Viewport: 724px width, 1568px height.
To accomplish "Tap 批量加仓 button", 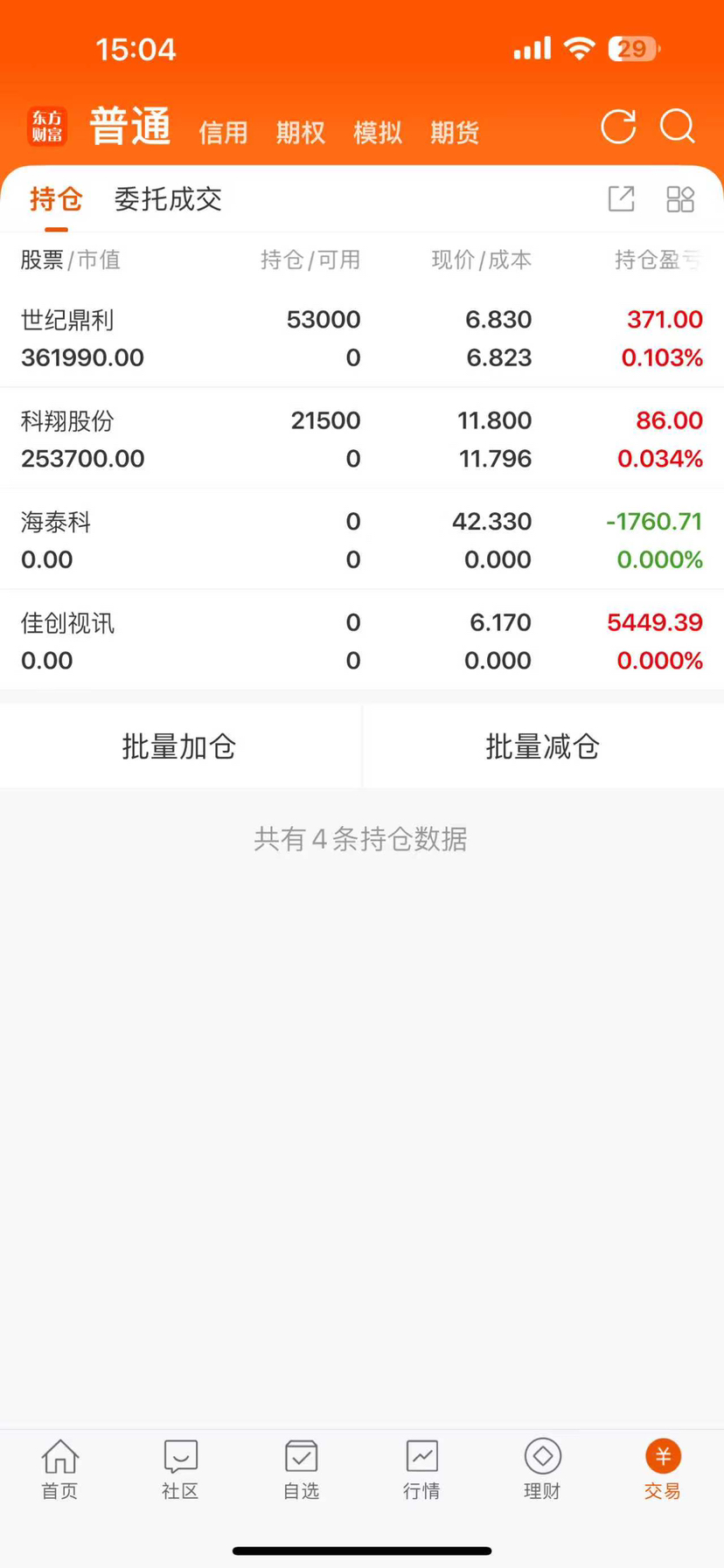I will (179, 746).
